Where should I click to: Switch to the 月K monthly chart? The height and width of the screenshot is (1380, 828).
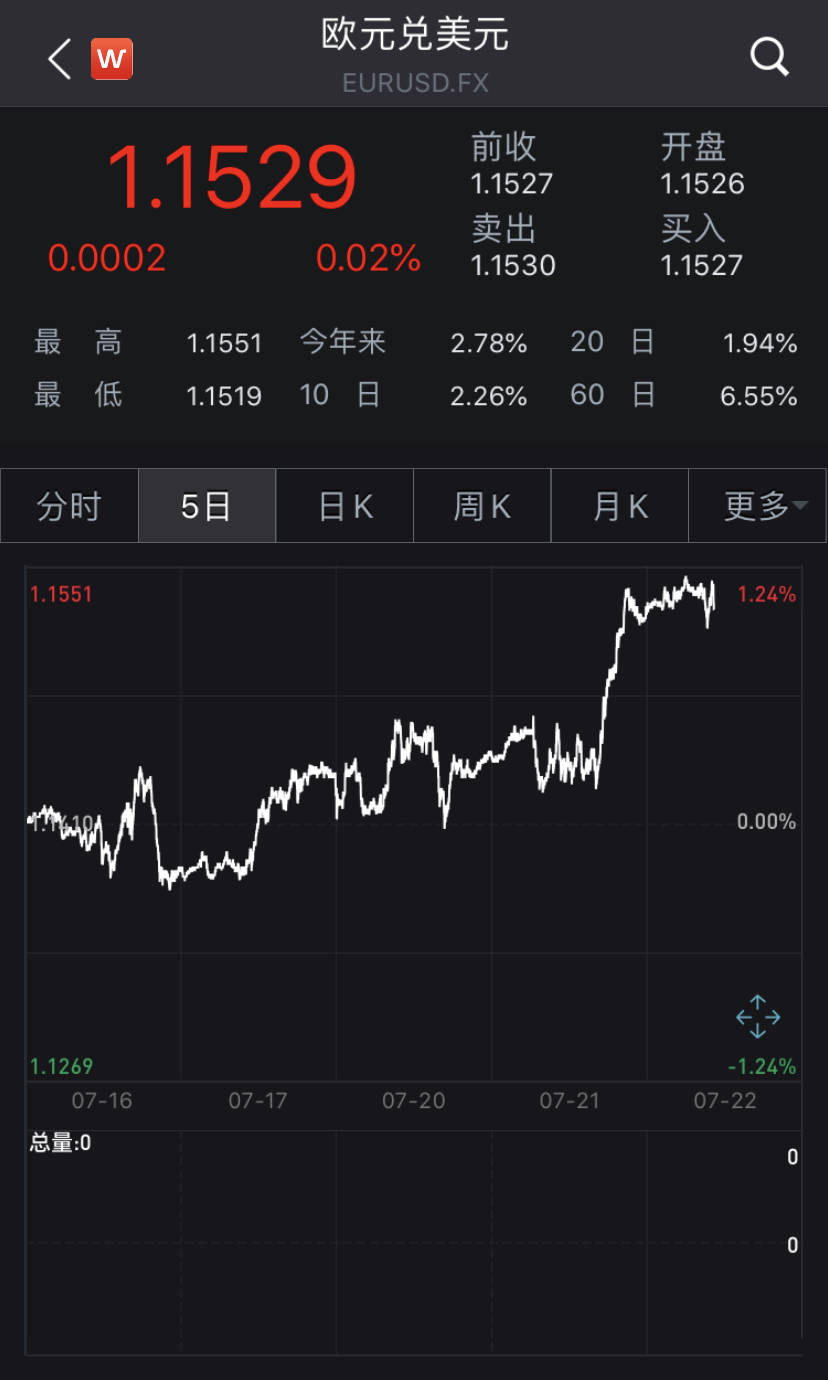[619, 505]
